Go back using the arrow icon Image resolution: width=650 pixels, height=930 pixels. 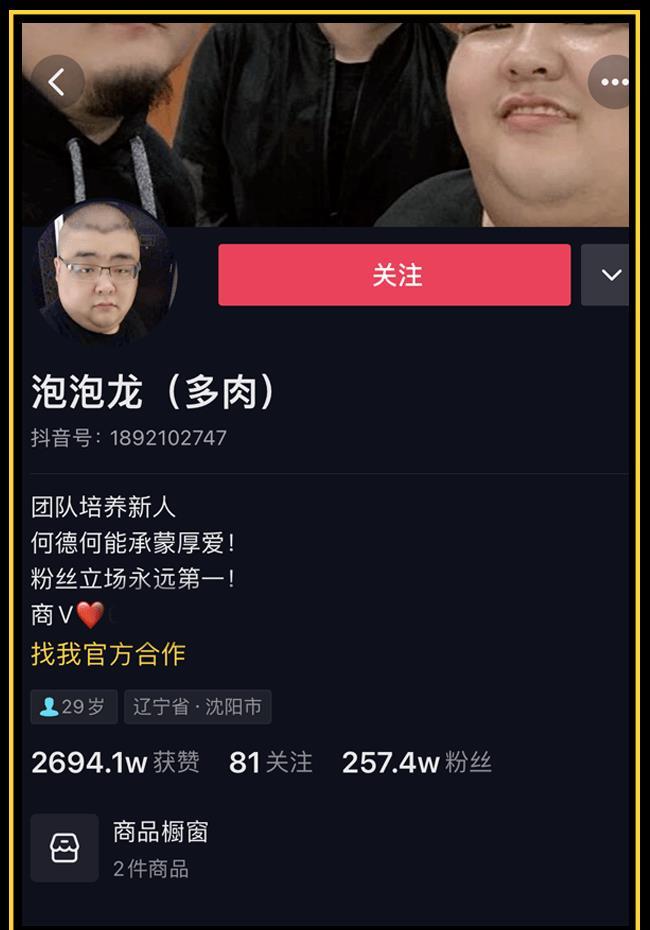coord(57,82)
